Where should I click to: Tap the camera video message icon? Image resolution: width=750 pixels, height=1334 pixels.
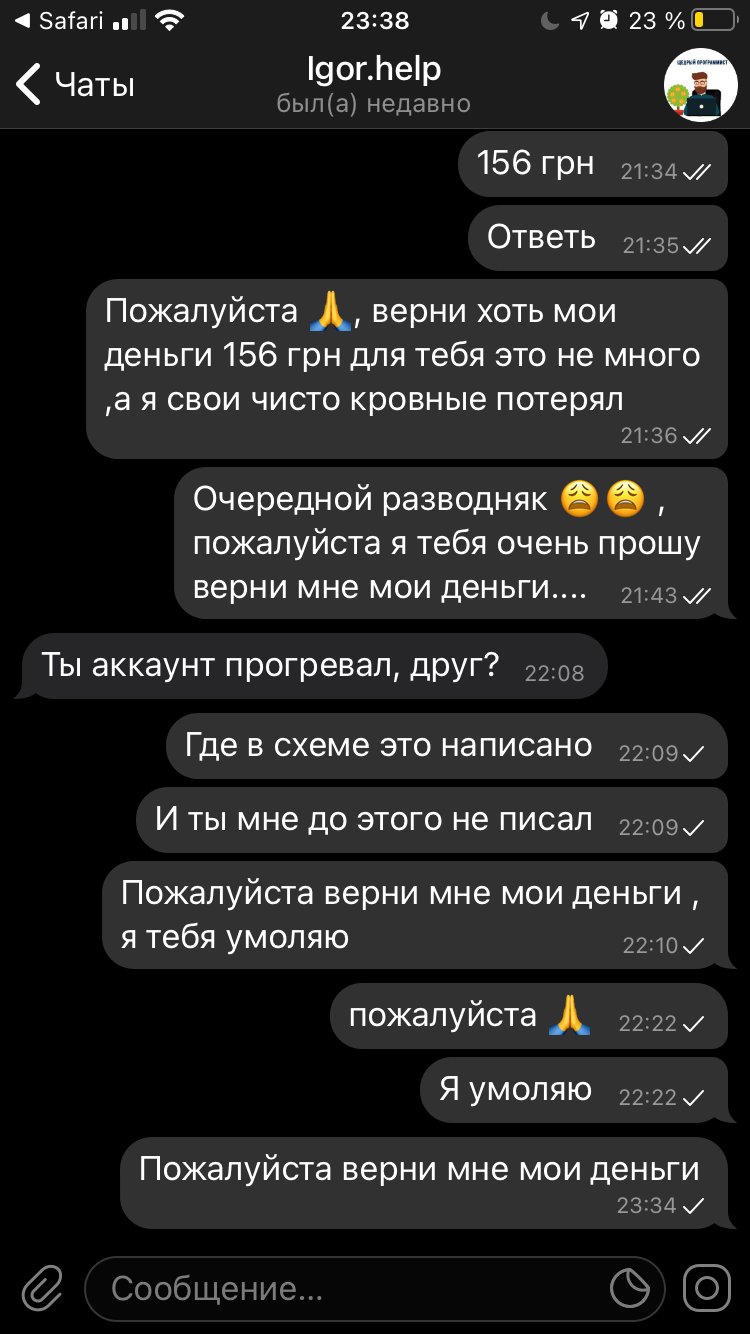[x=707, y=1289]
